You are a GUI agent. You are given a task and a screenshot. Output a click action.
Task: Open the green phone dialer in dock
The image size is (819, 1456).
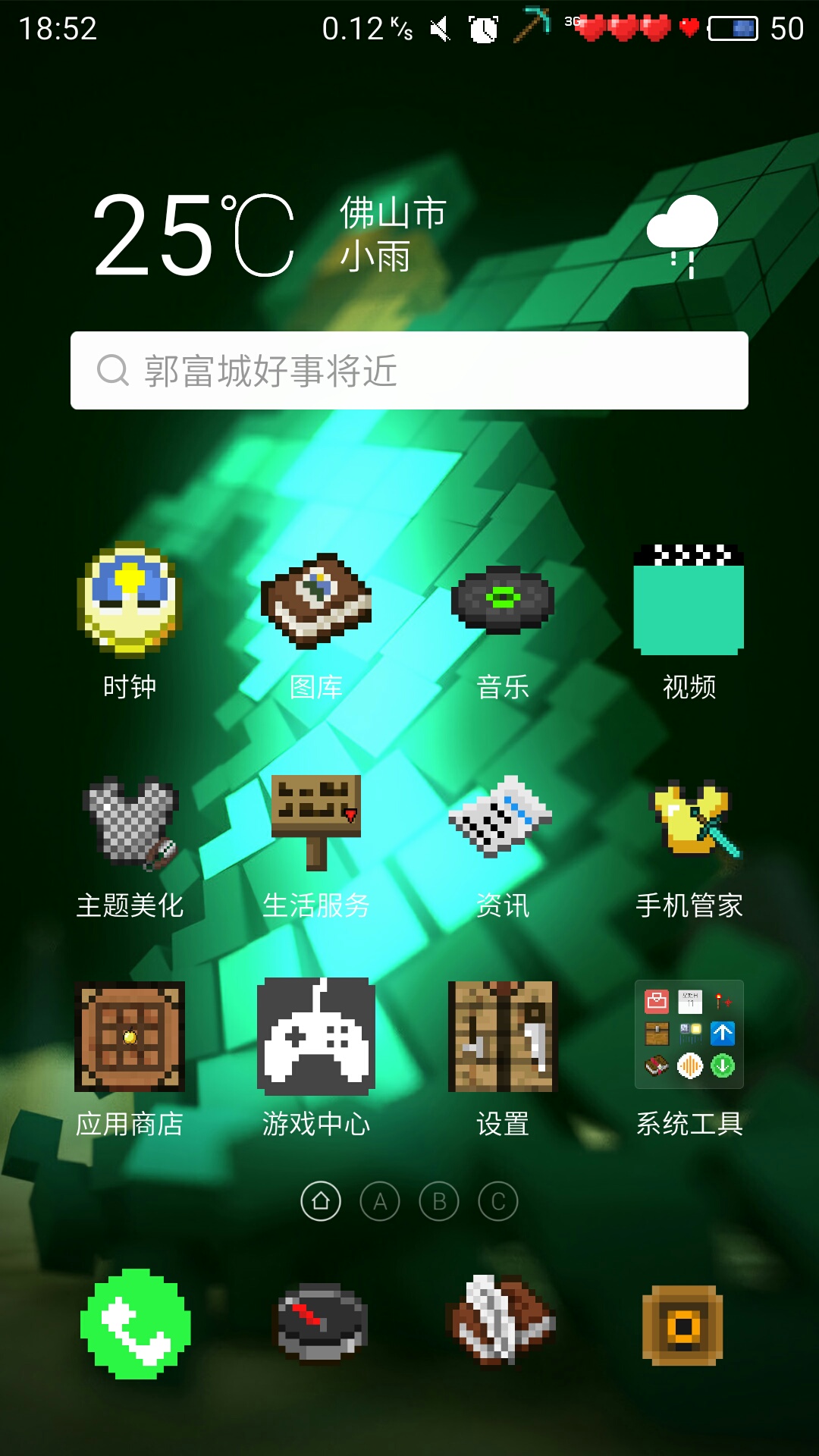pos(136,1324)
